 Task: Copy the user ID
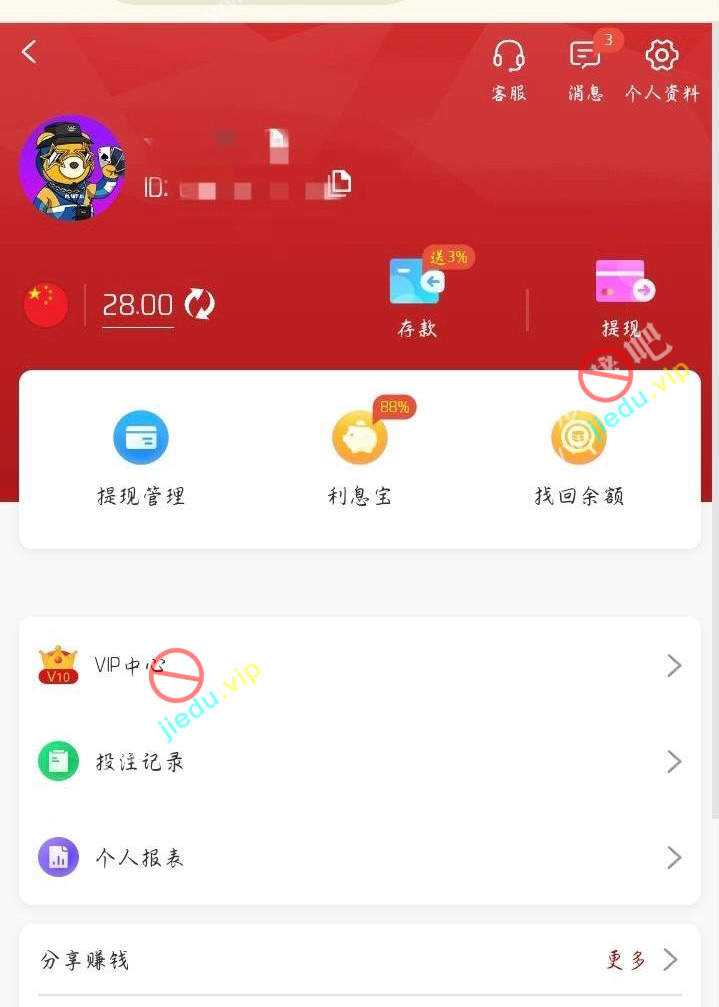339,182
